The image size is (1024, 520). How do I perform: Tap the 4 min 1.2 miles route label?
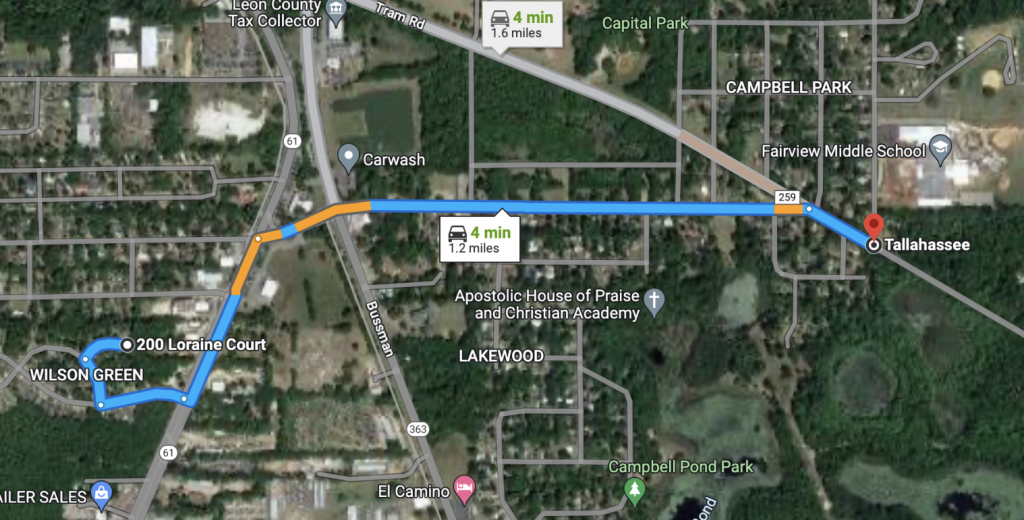(479, 238)
